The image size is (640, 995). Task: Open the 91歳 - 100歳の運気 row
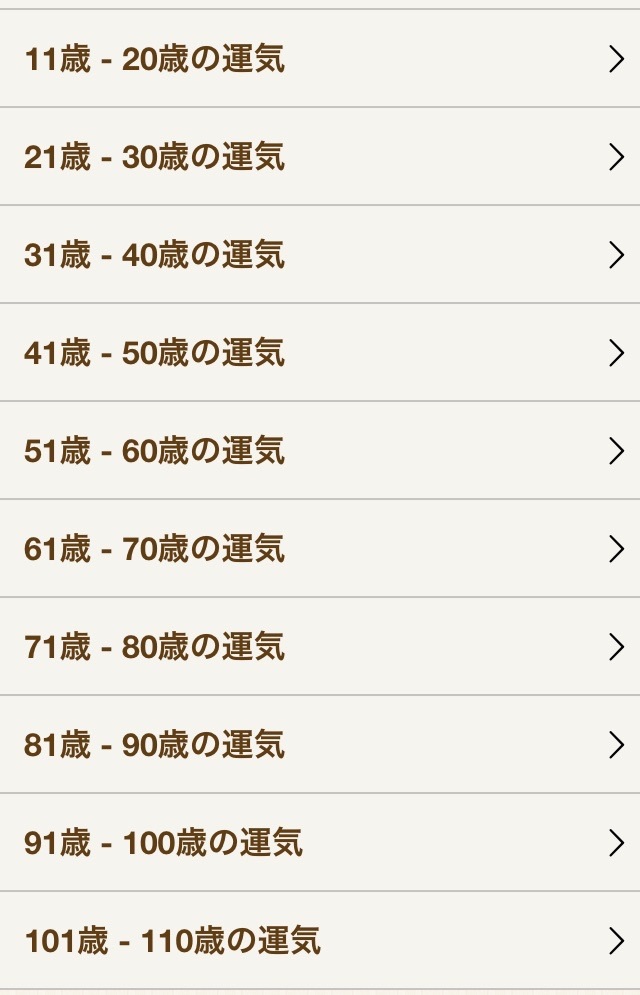(320, 843)
